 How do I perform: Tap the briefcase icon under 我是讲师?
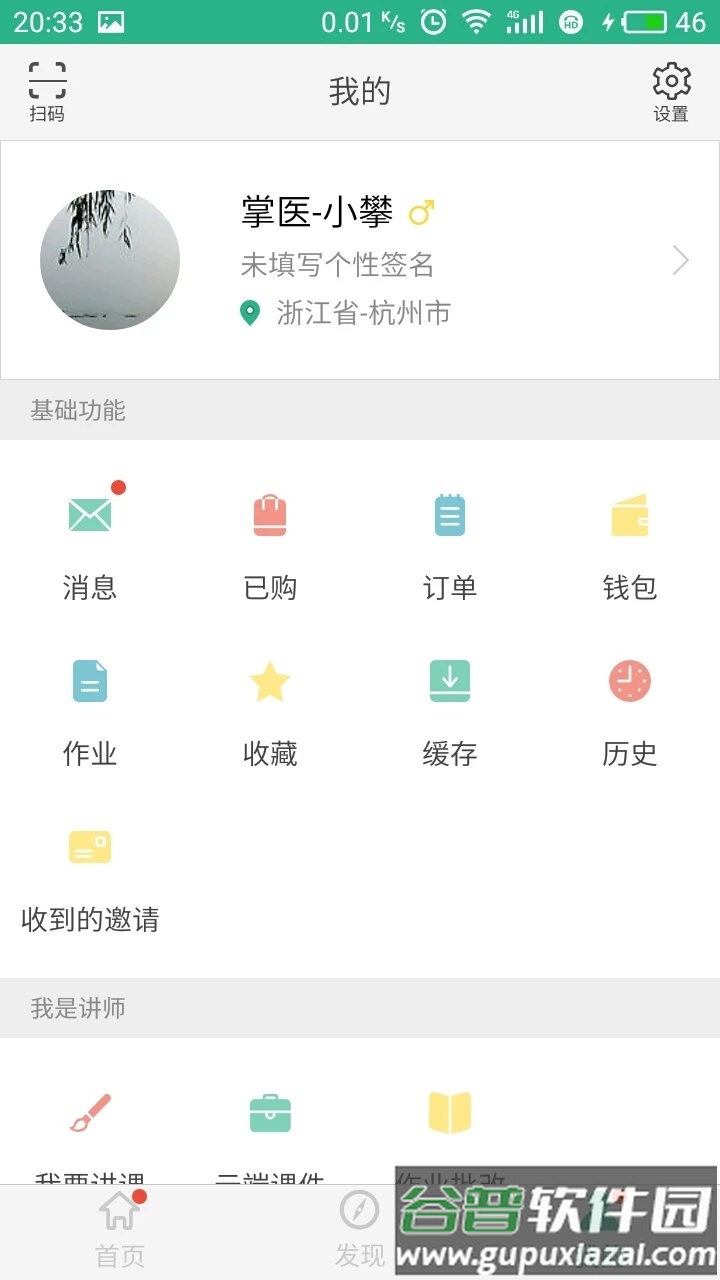pyautogui.click(x=270, y=1114)
